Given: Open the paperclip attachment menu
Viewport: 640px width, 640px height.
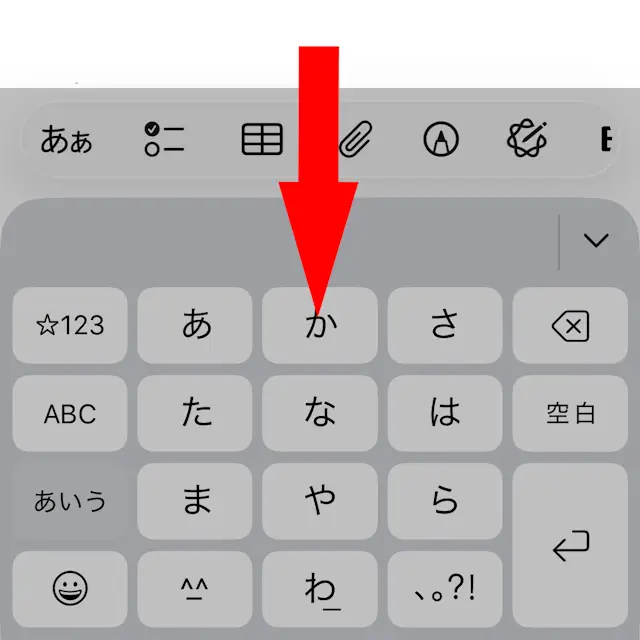Looking at the screenshot, I should [352, 139].
